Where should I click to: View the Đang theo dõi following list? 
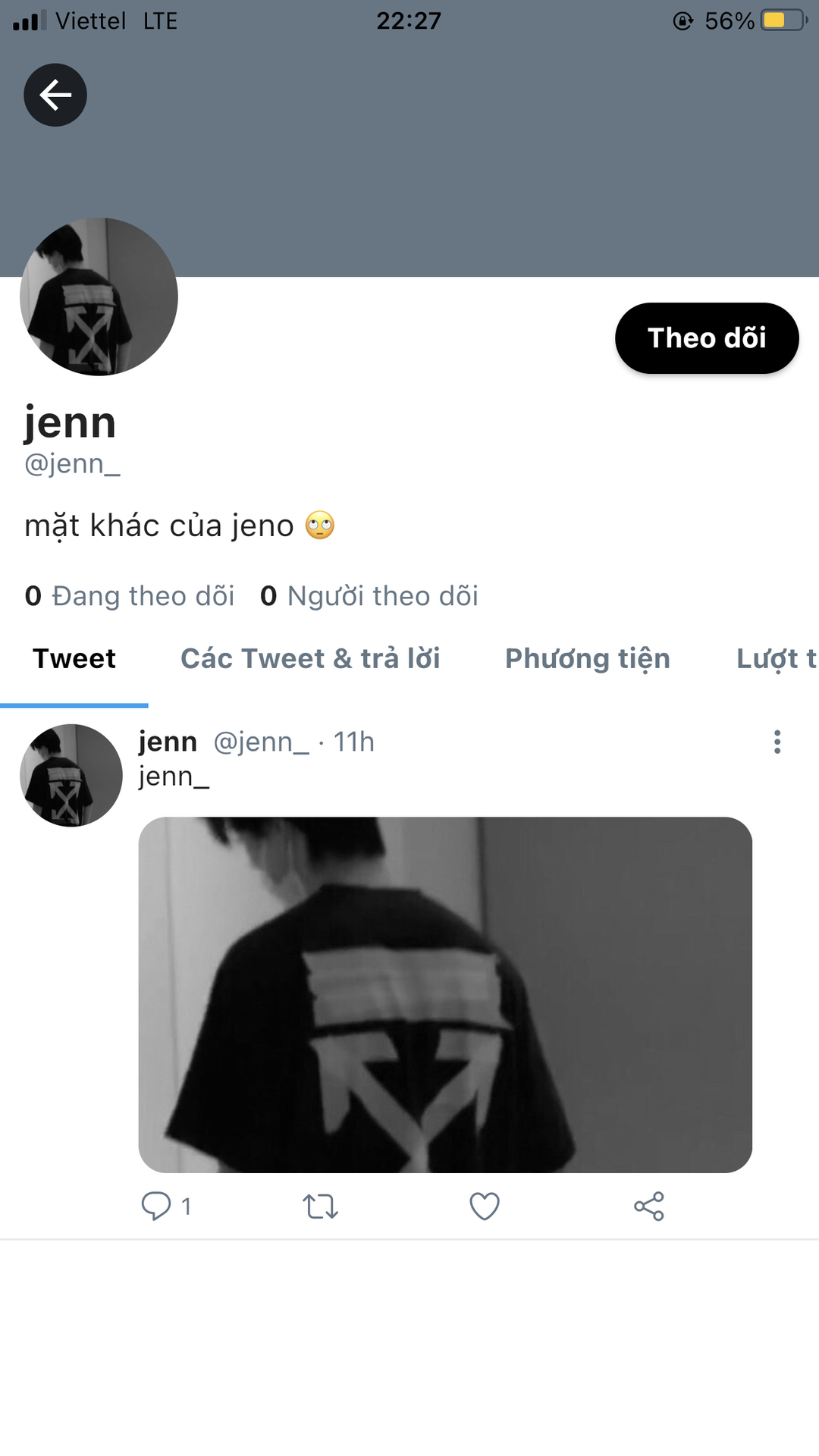130,596
